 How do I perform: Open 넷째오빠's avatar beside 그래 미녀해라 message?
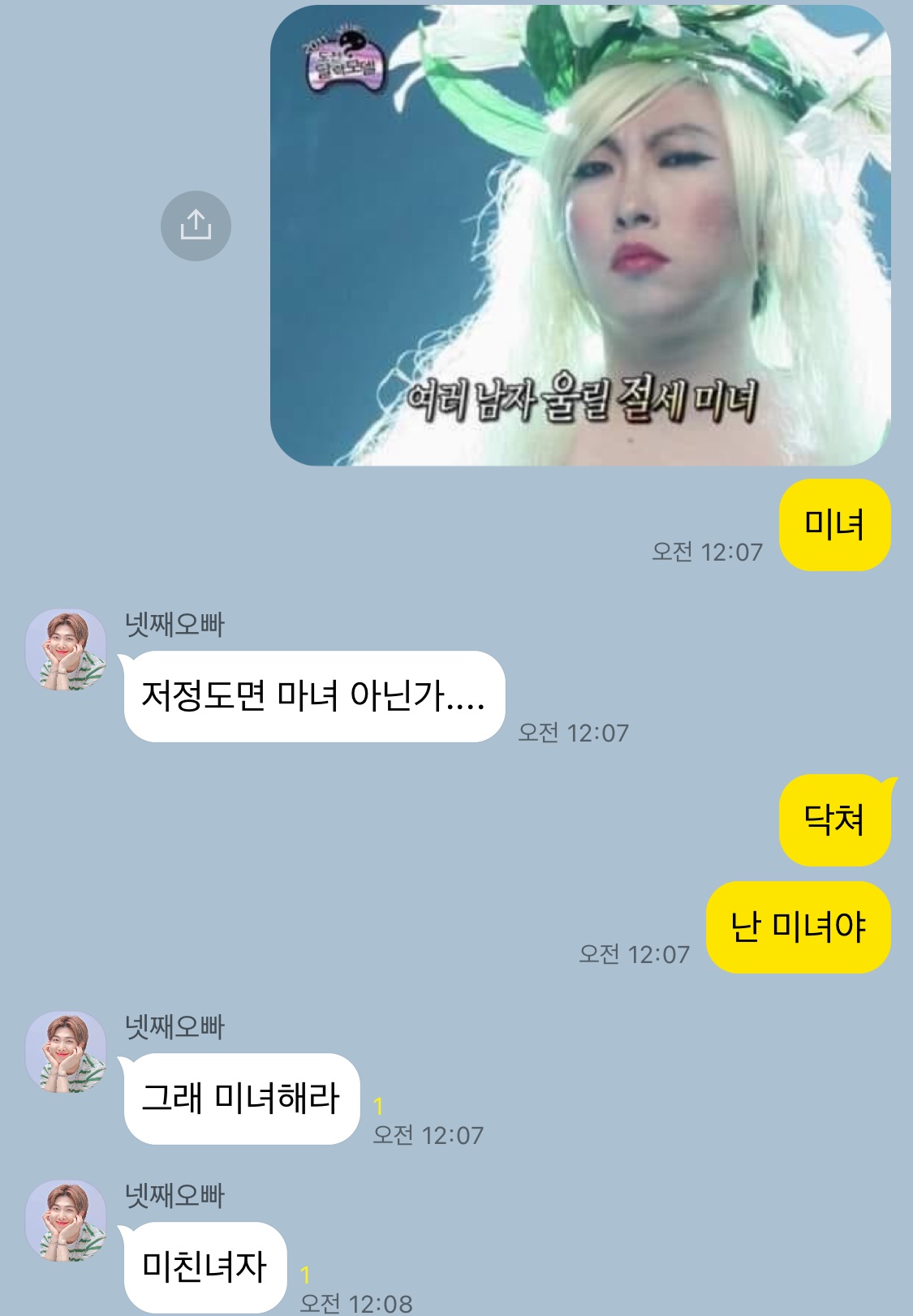[67, 1052]
